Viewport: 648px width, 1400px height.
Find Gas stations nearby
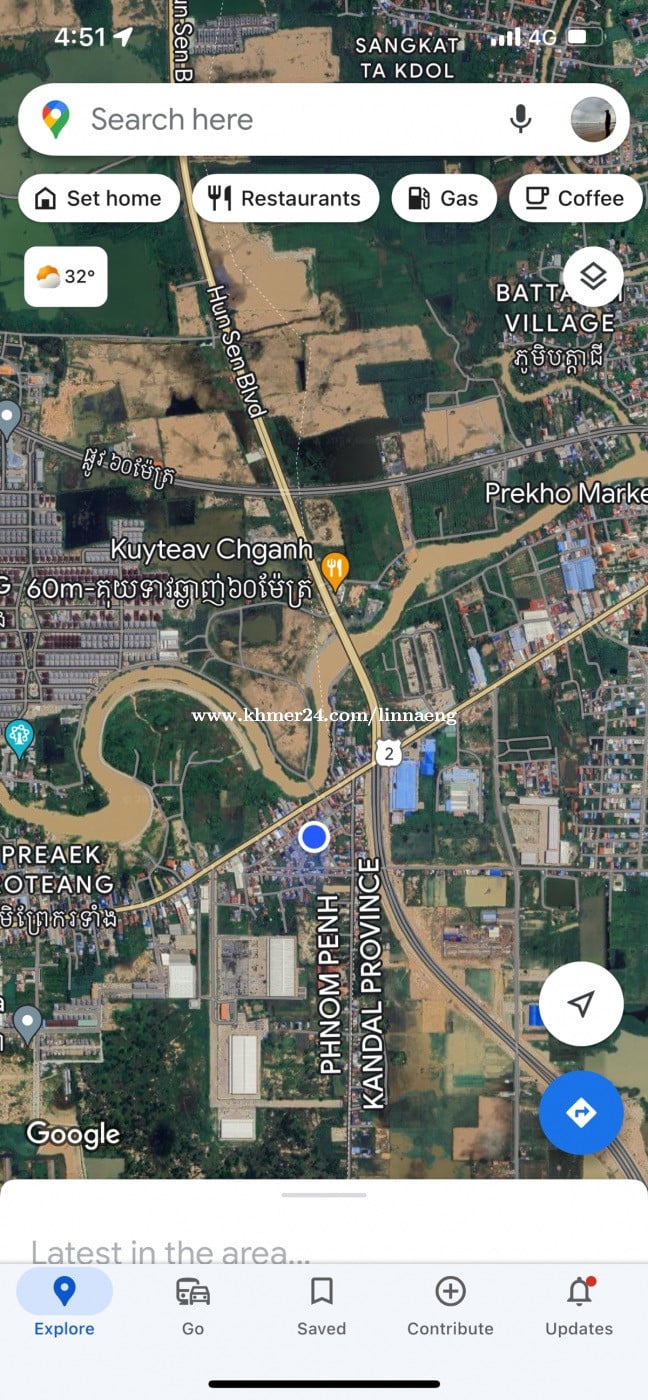pyautogui.click(x=445, y=198)
